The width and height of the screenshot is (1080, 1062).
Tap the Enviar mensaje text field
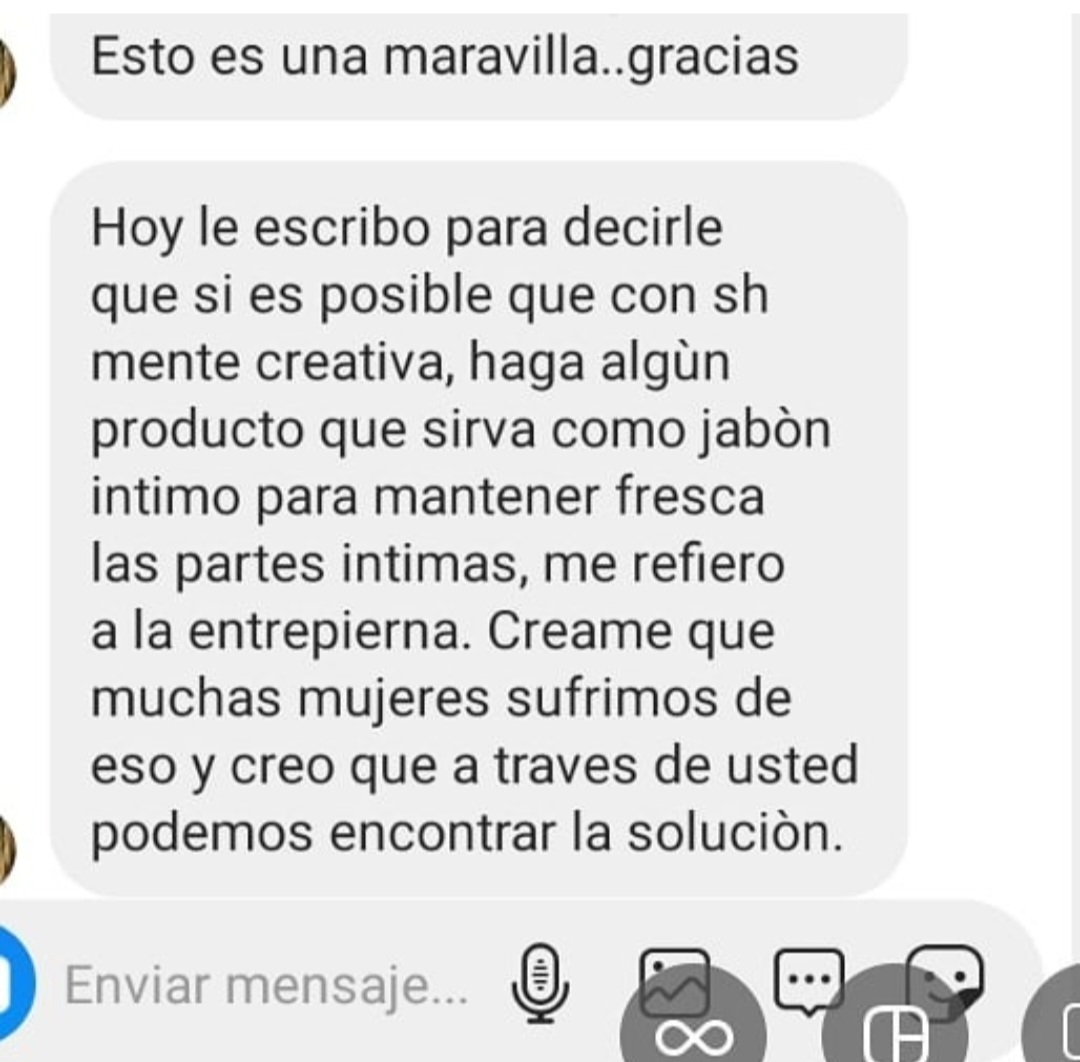click(265, 987)
